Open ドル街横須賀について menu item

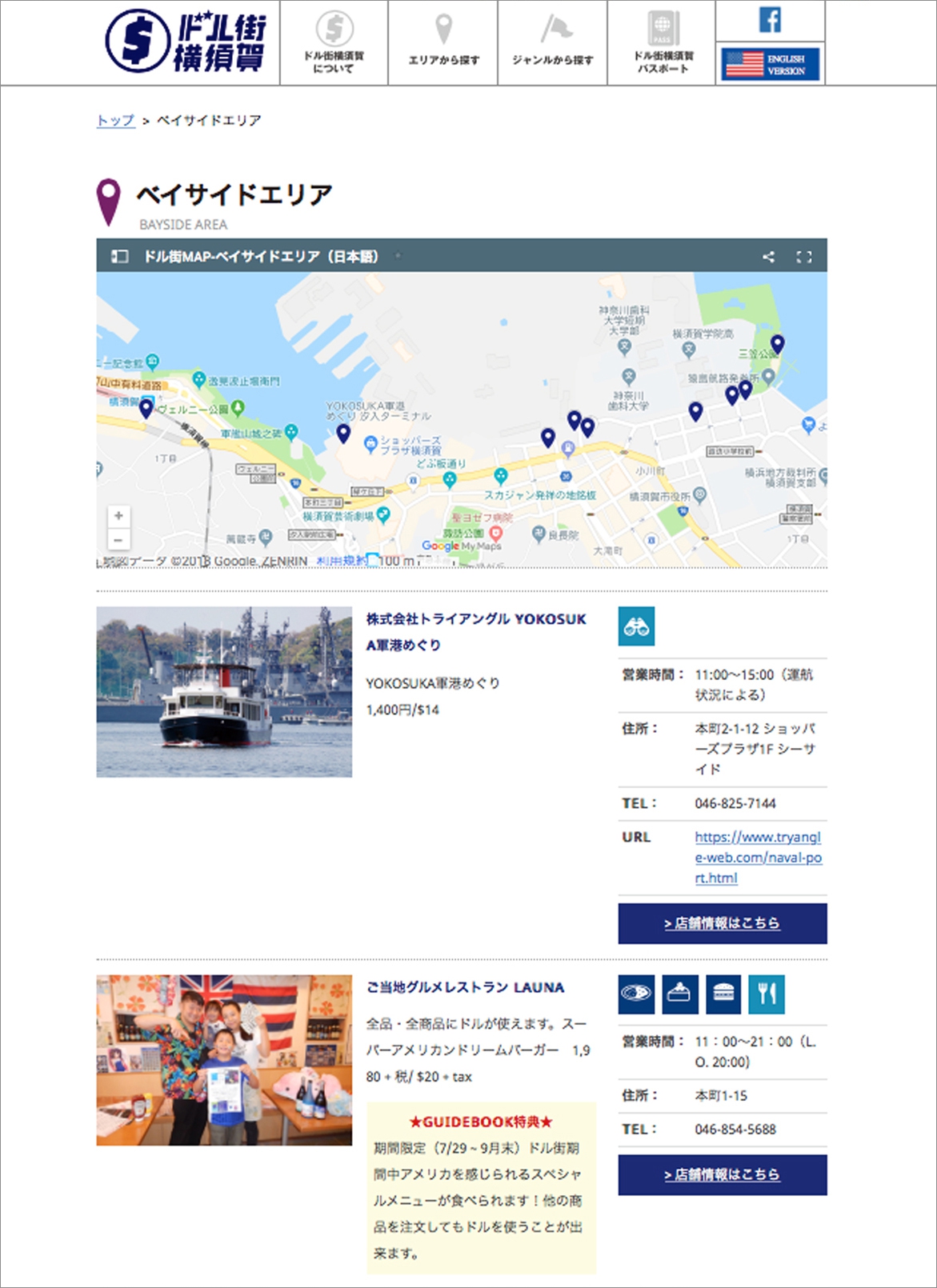coord(334,43)
